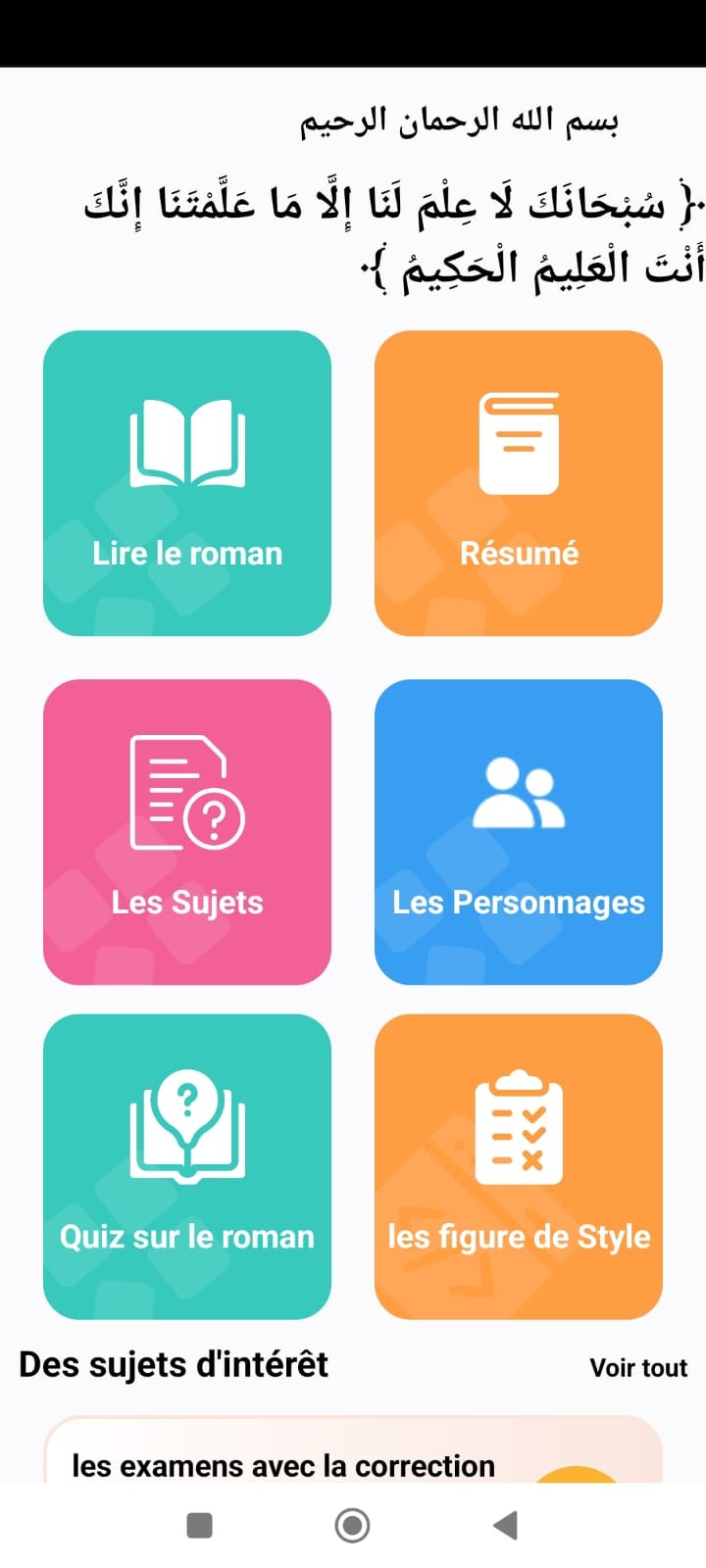
Task: Tap Voir tout link
Action: tap(638, 1368)
